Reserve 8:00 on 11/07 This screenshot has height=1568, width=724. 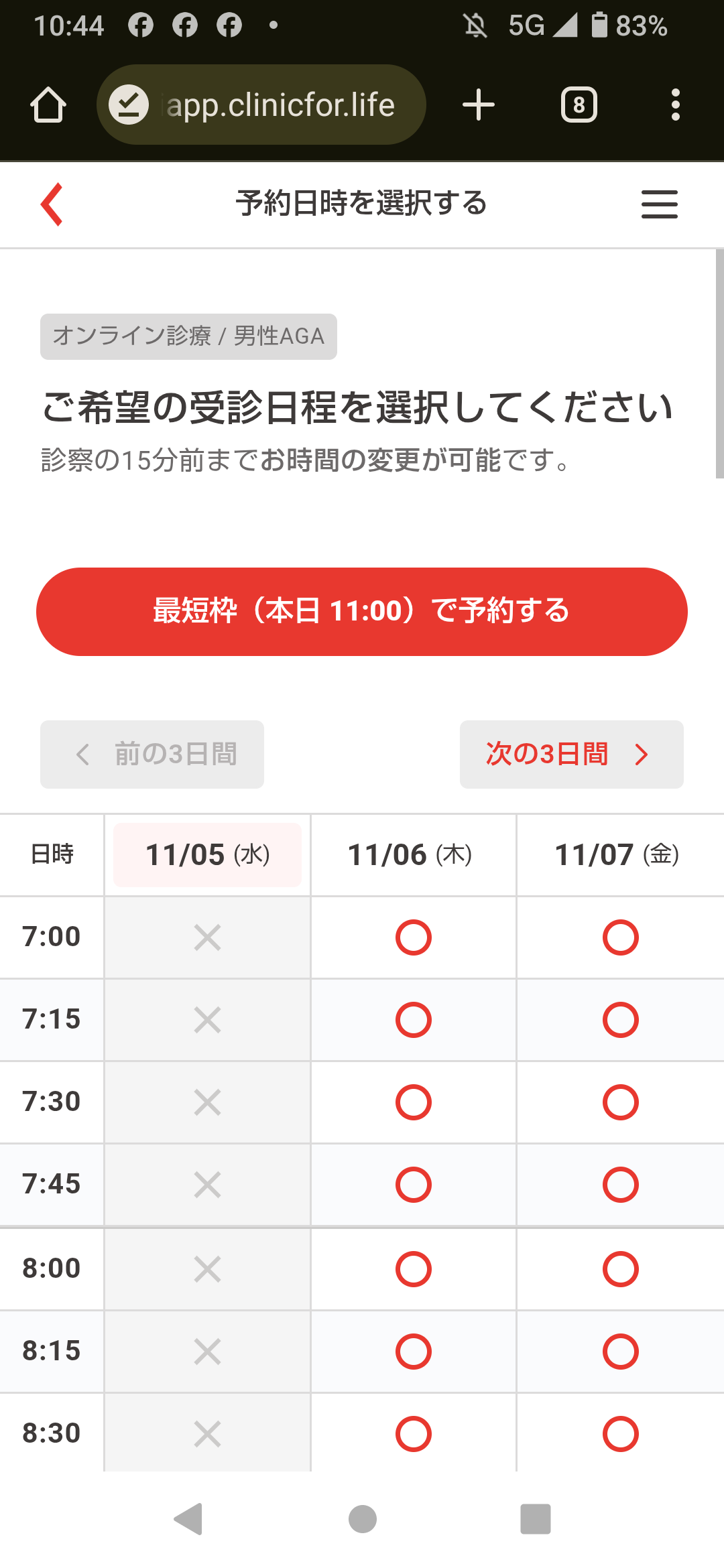tap(620, 1268)
